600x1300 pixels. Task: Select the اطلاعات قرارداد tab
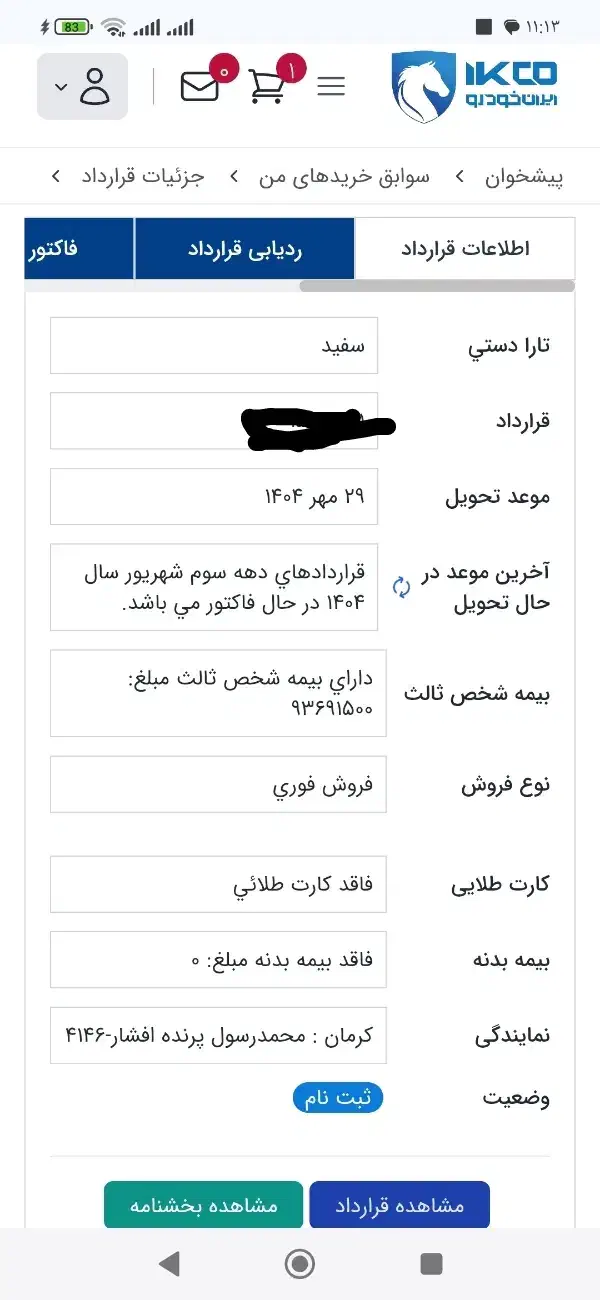coord(465,249)
